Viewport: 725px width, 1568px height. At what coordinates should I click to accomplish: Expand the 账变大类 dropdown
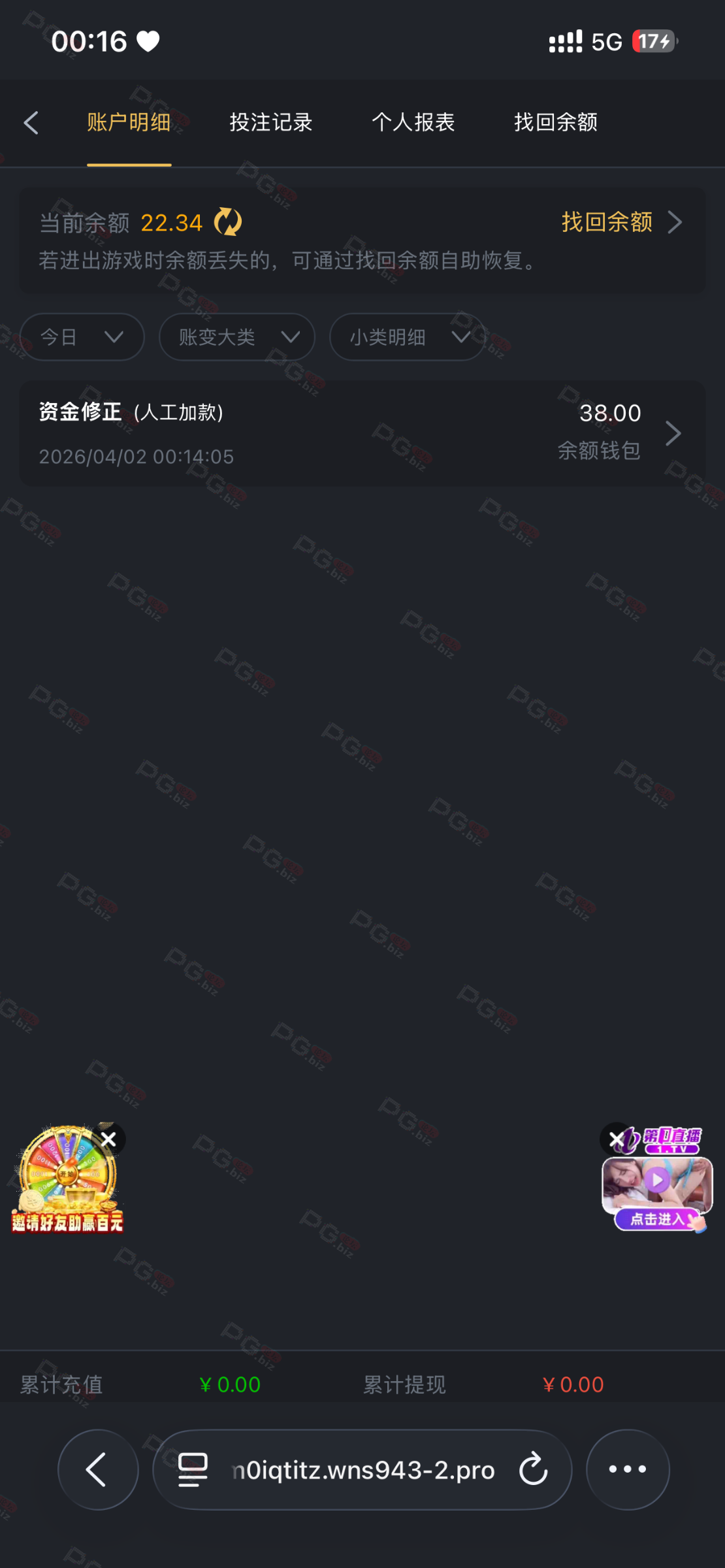[236, 337]
